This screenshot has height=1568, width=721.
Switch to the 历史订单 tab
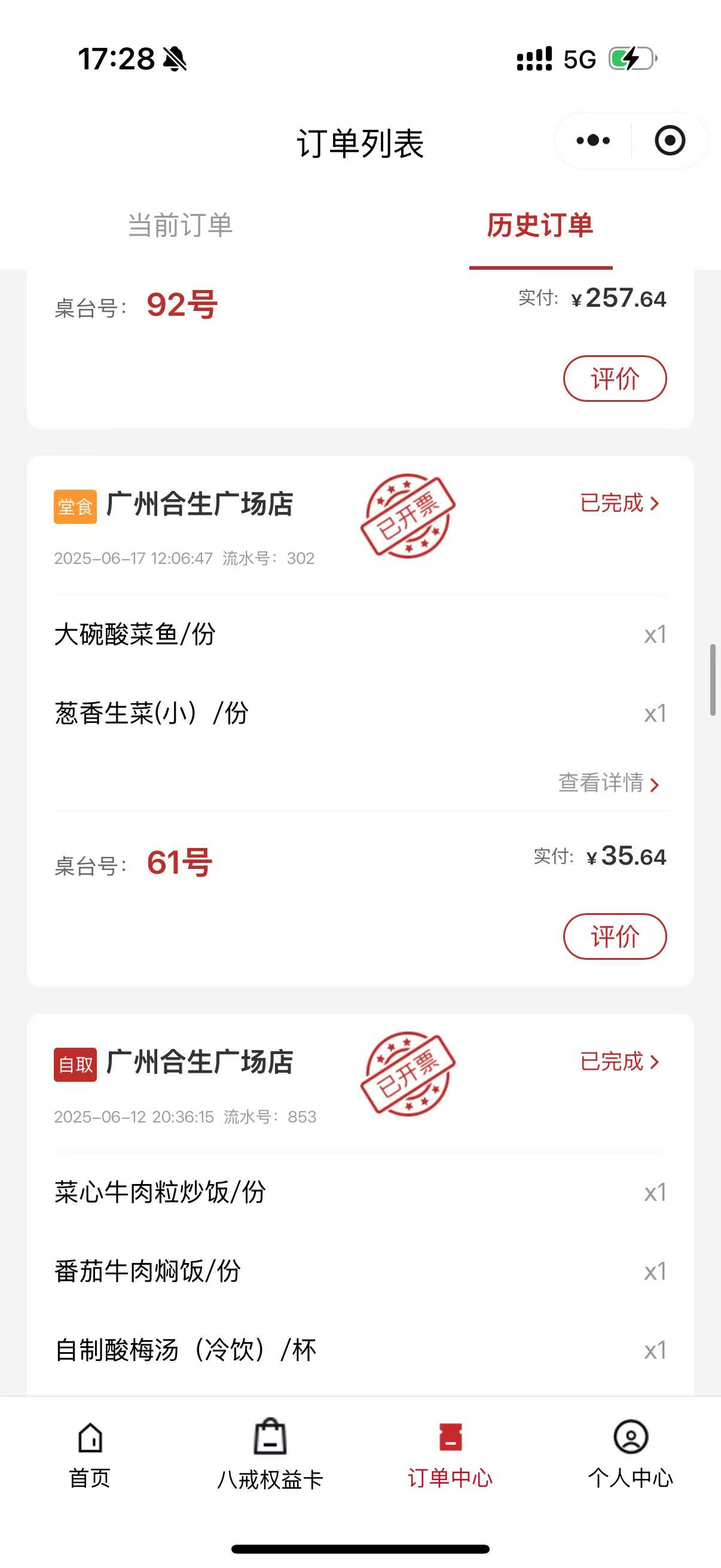point(540,225)
